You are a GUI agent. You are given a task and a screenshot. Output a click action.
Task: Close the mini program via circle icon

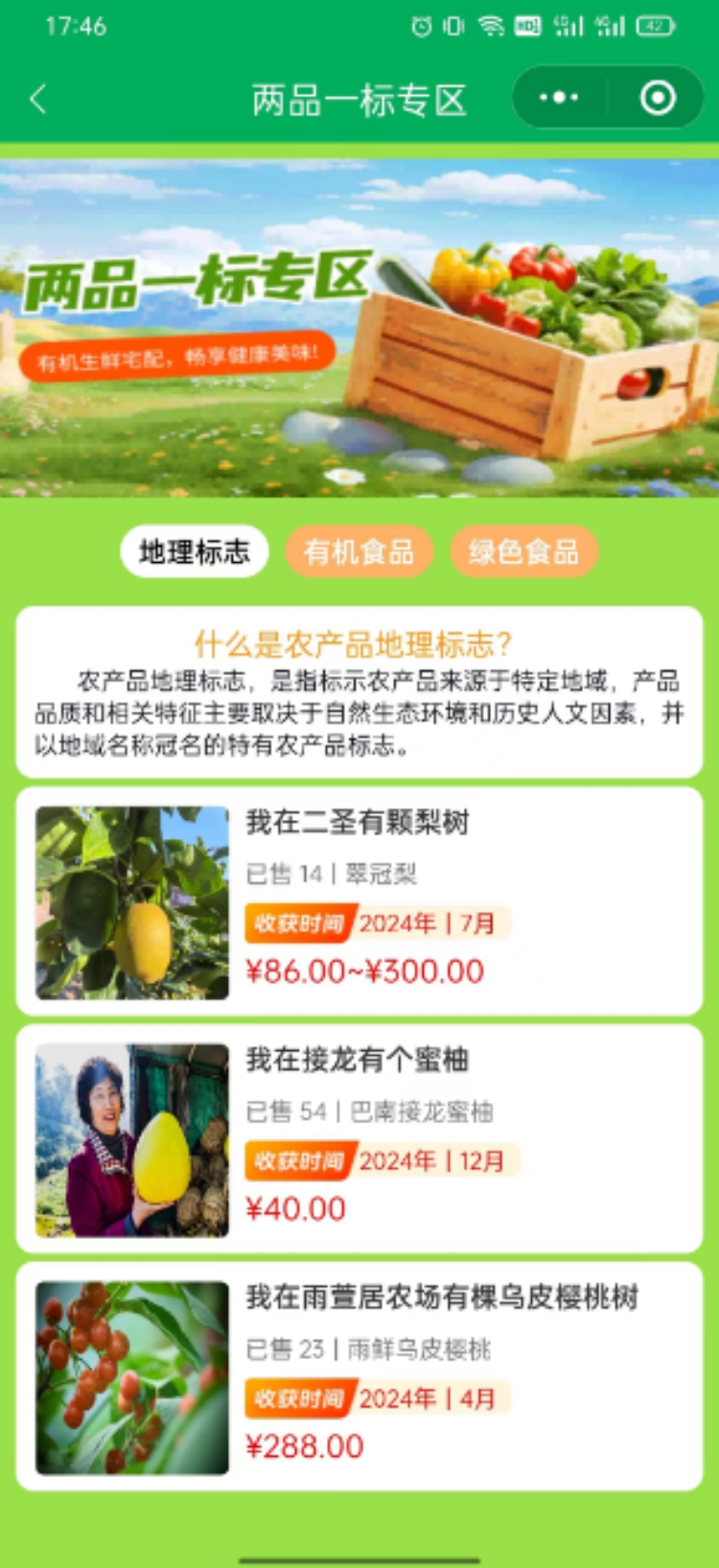pos(658,98)
